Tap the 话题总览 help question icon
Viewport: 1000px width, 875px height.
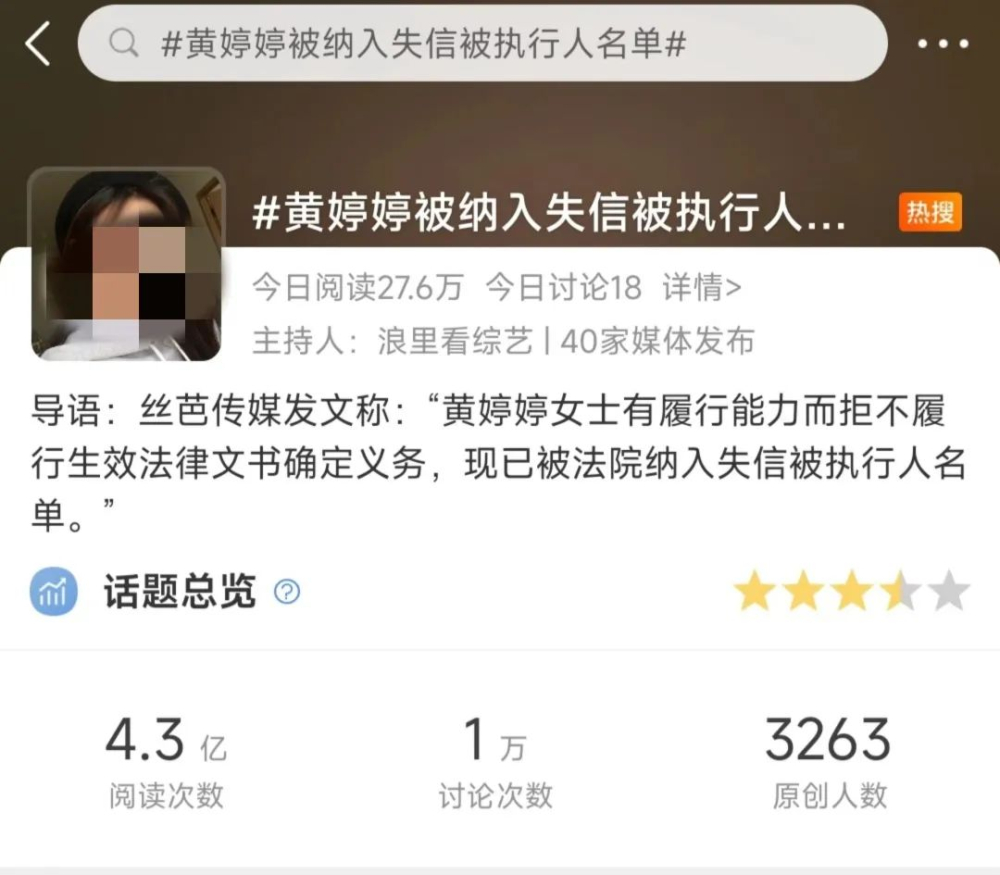[x=287, y=592]
